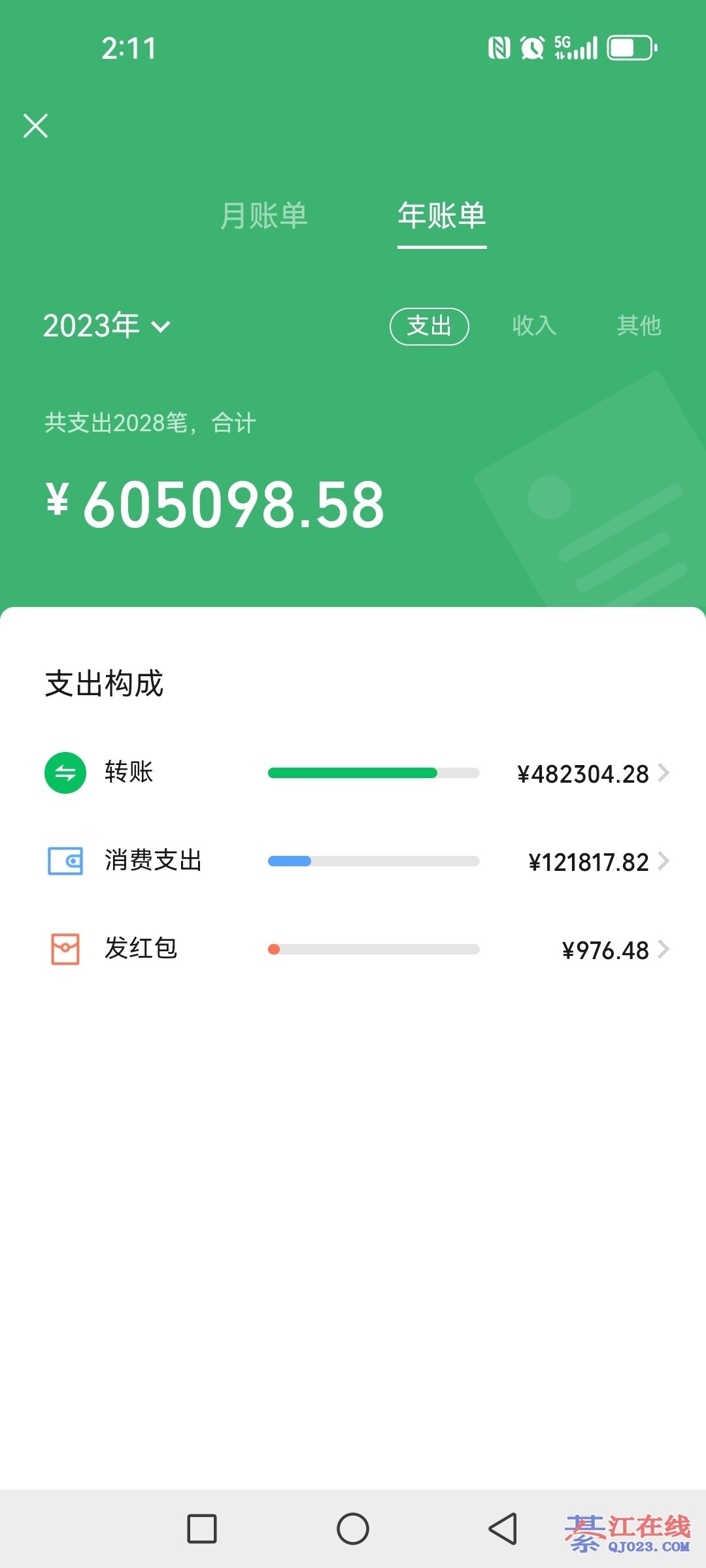Close the bill page with the X
706x1568 pixels.
[35, 126]
